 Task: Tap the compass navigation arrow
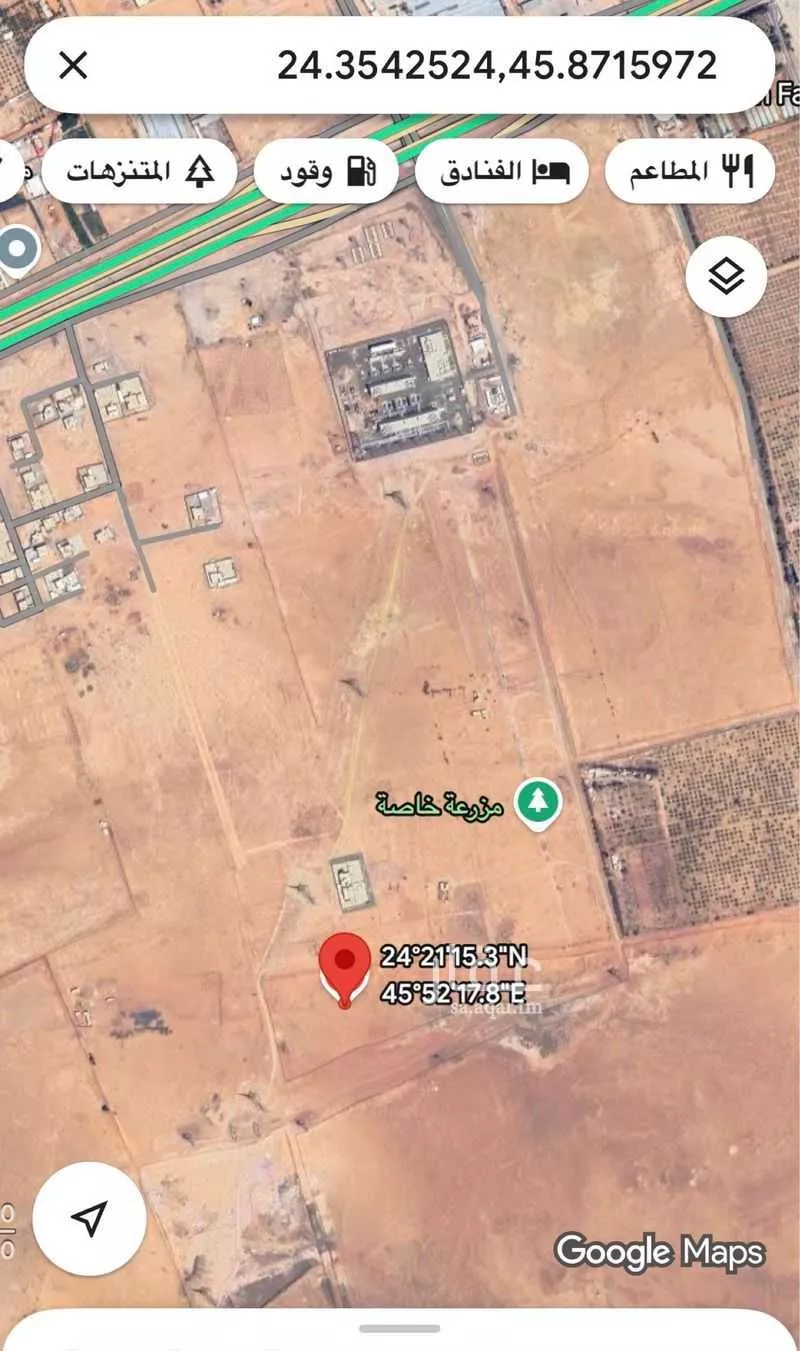pyautogui.click(x=90, y=1218)
